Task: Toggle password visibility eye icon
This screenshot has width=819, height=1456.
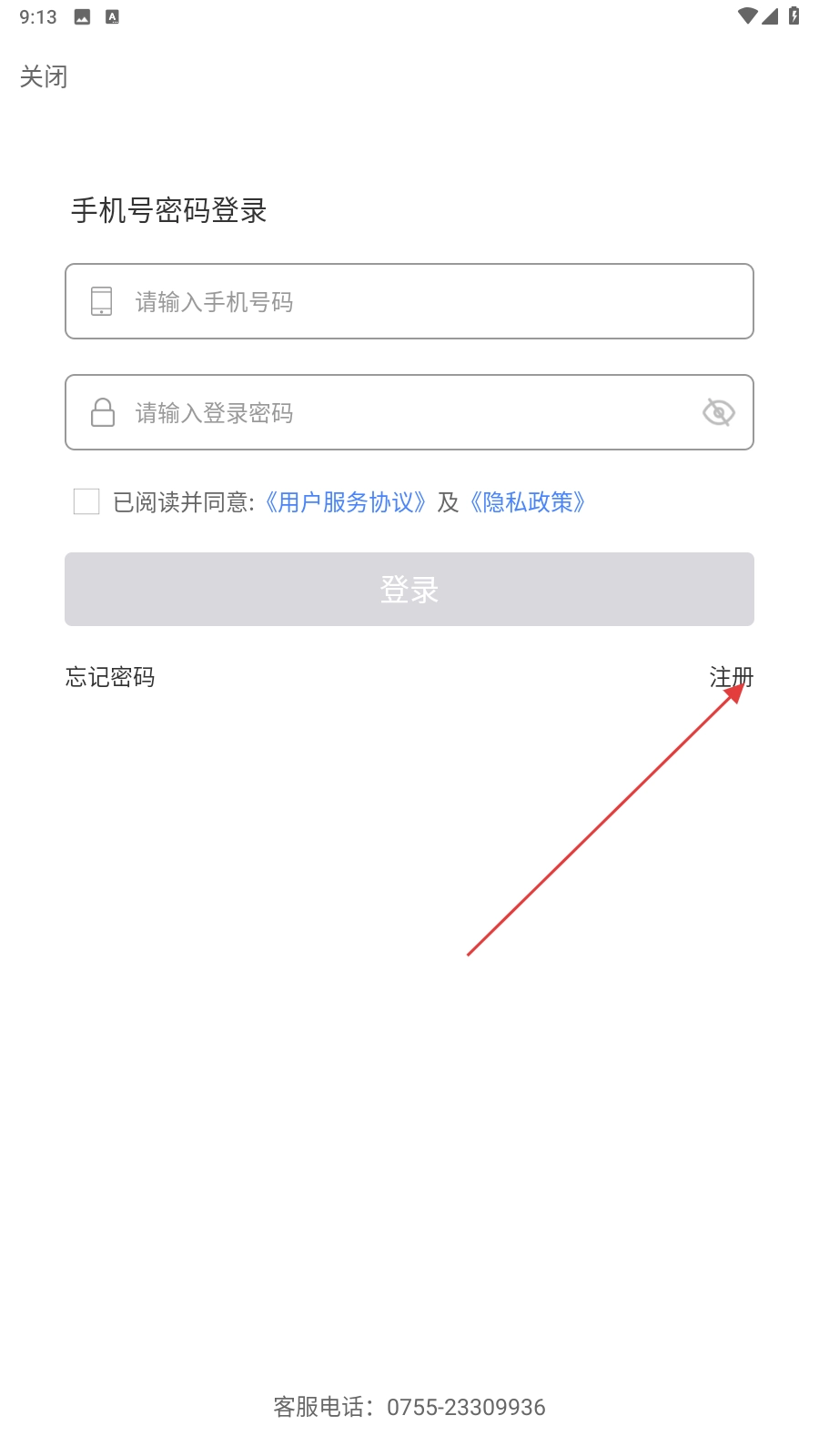Action: pyautogui.click(x=719, y=412)
